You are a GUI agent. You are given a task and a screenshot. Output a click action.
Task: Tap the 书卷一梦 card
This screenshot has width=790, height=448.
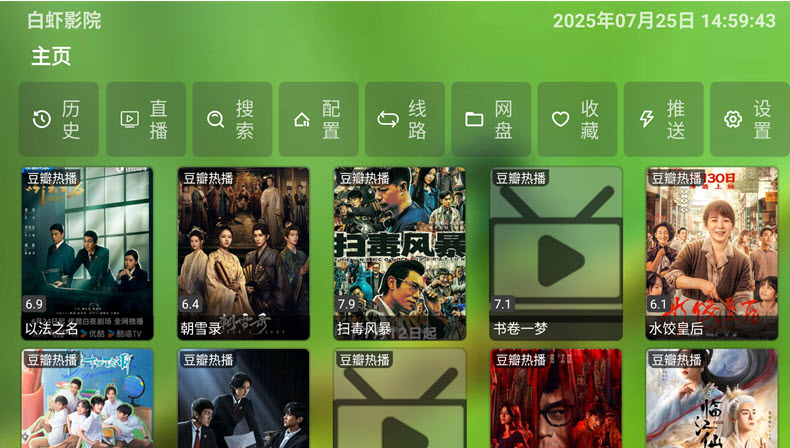click(x=556, y=253)
